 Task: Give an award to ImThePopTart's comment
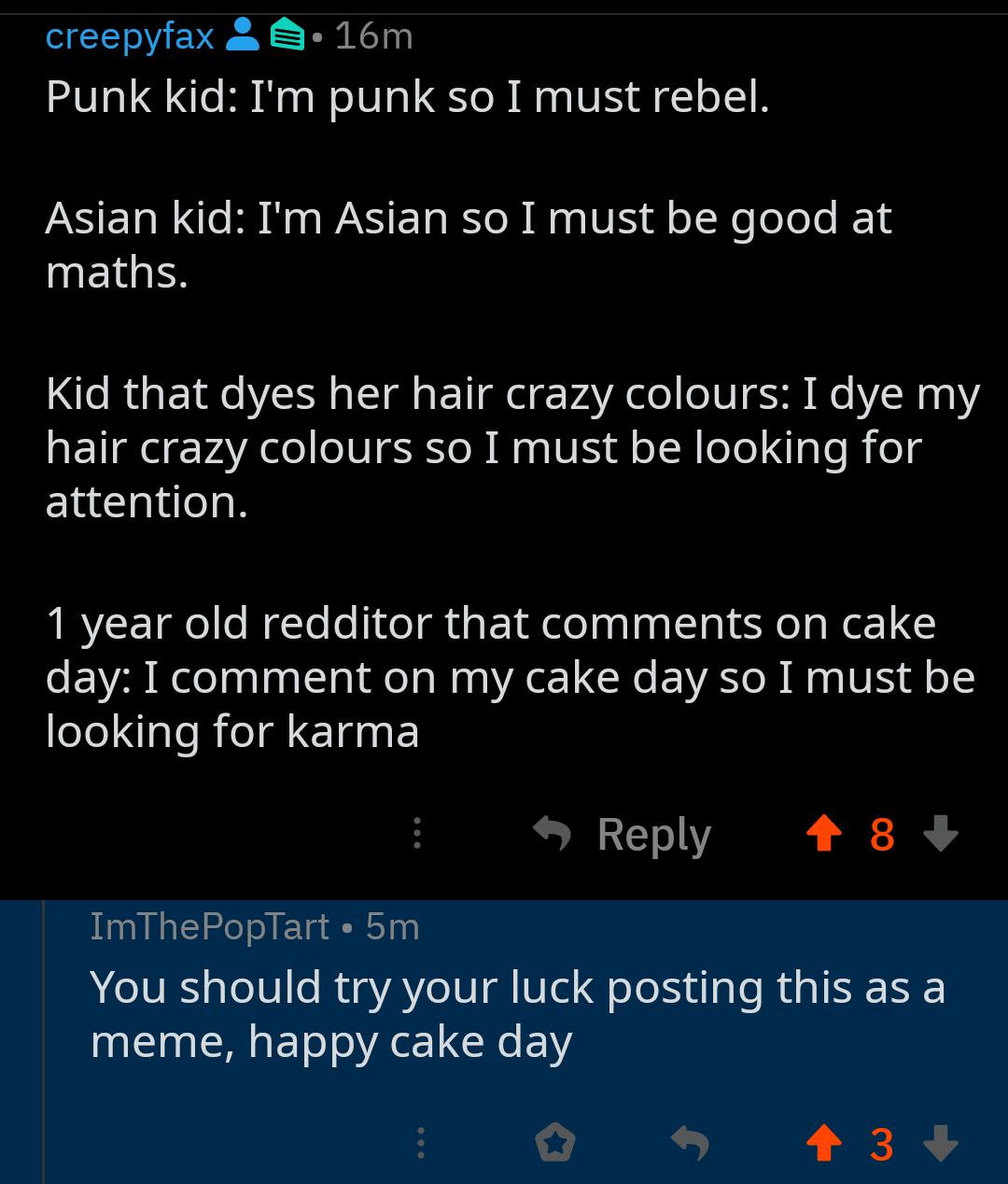pyautogui.click(x=555, y=1143)
